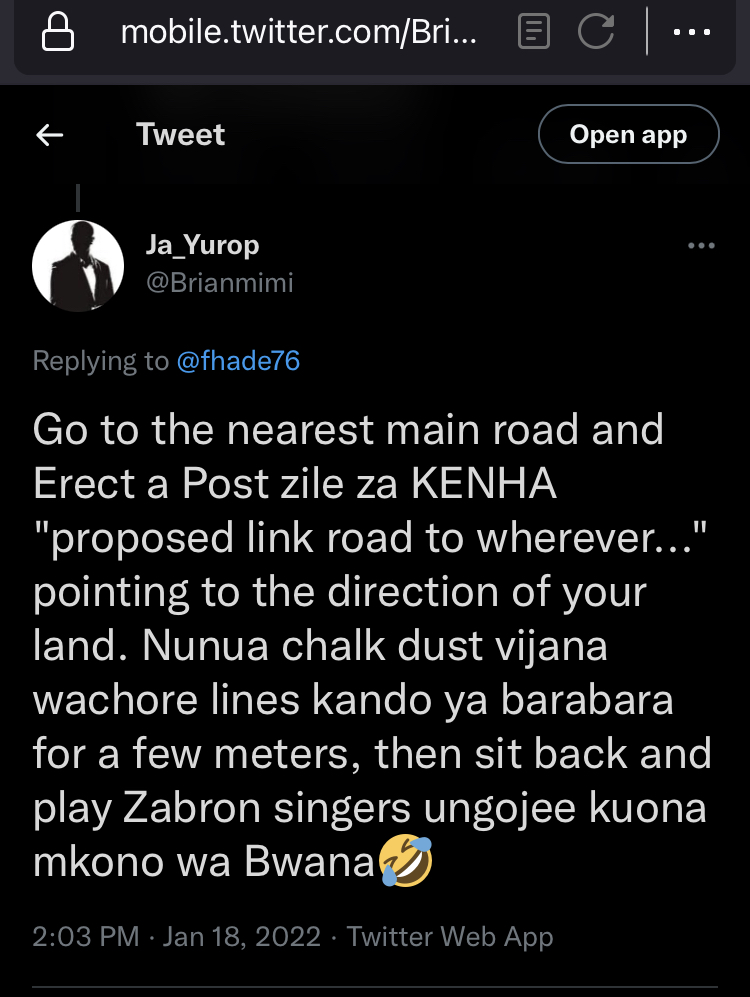Viewport: 750px width, 997px height.
Task: Open the @fhade76 mention link
Action: click(238, 361)
